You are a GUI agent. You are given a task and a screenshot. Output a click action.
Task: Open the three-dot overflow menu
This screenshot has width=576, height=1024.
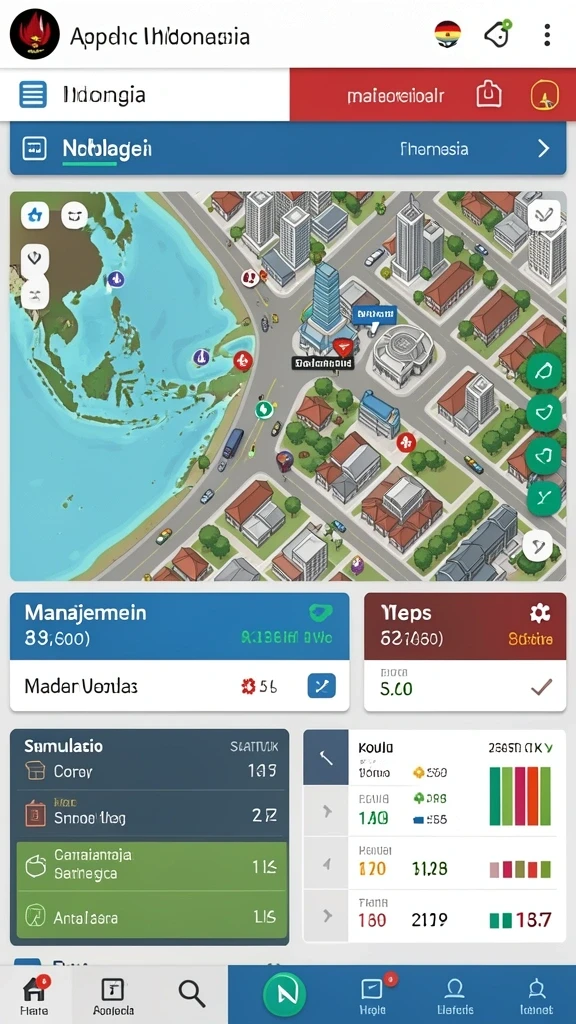tap(547, 35)
